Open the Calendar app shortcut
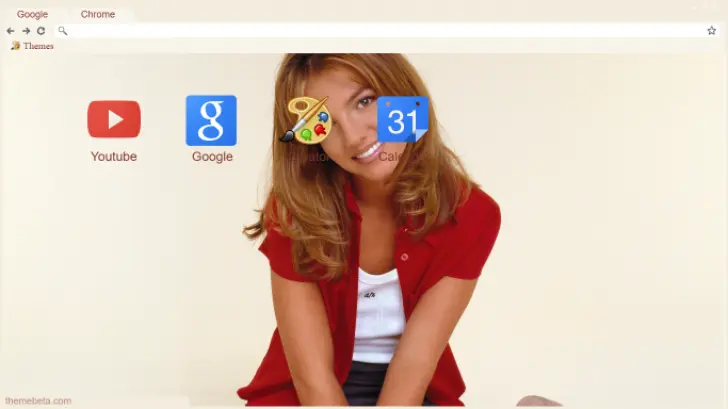The image size is (728, 409). point(402,120)
